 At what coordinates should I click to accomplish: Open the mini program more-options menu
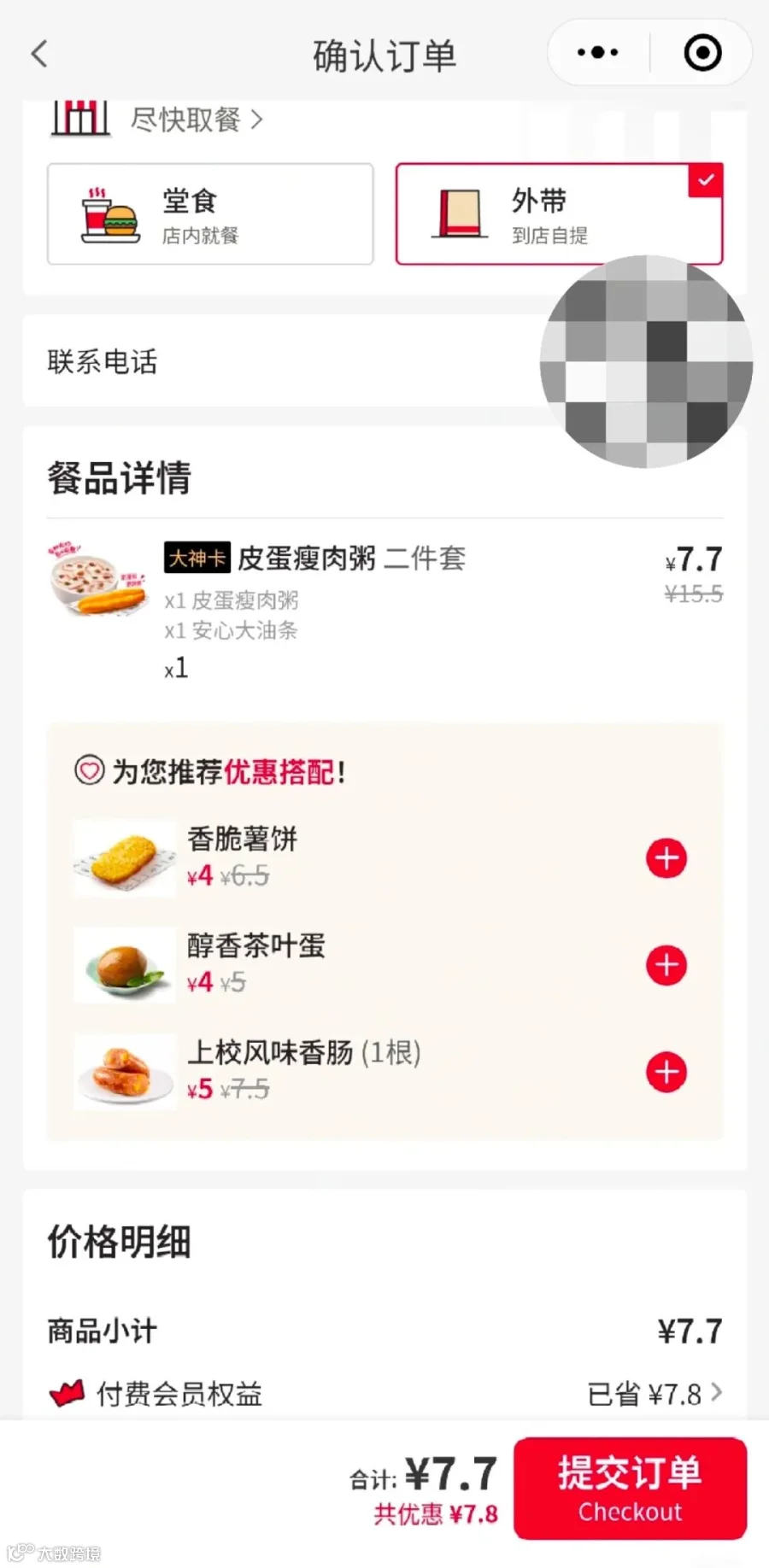coord(597,53)
